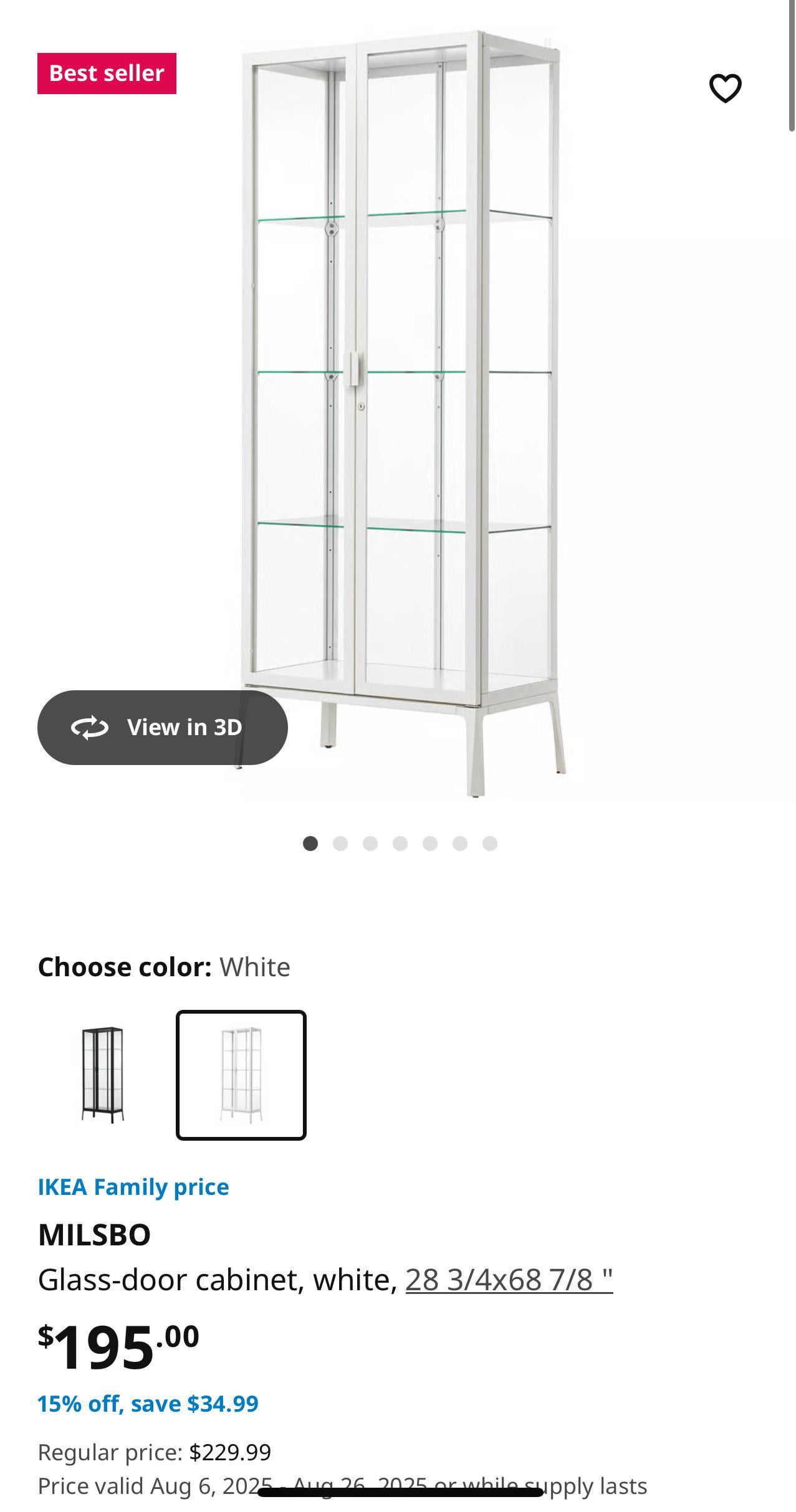Add MILSBO cabinet to favorites heart
796x1512 pixels.
point(725,88)
